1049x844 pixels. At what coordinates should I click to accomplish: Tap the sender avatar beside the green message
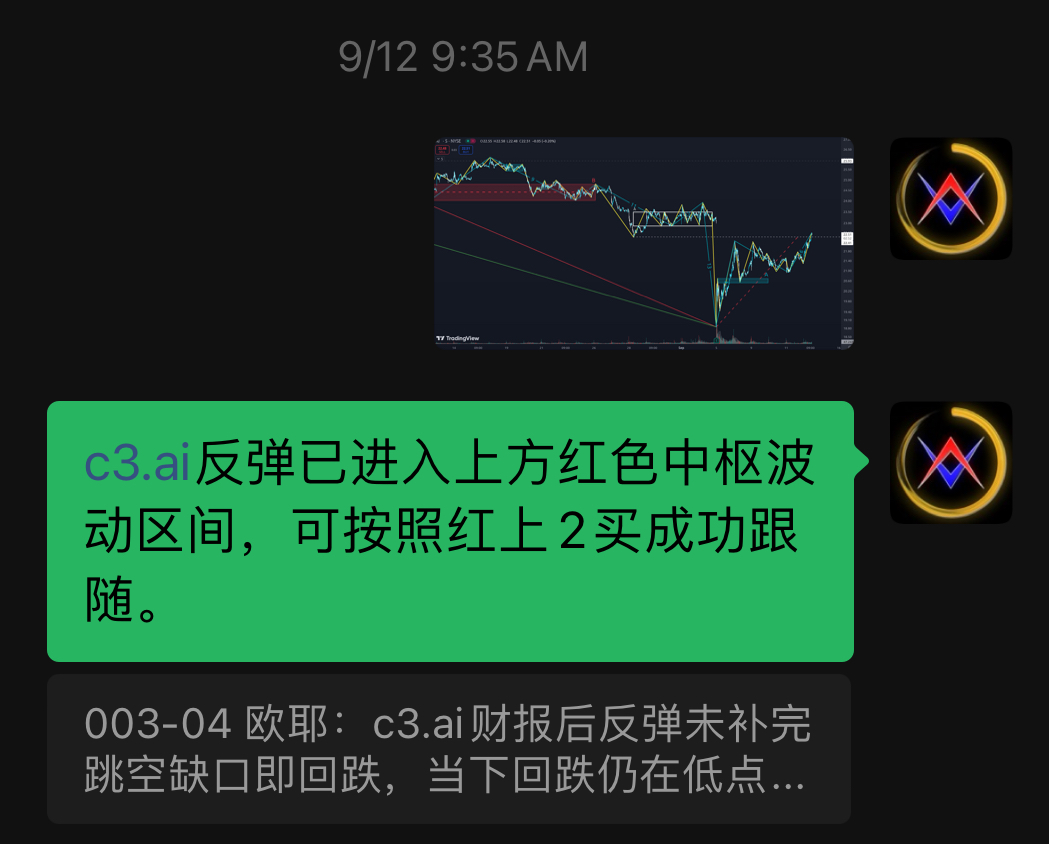point(951,463)
